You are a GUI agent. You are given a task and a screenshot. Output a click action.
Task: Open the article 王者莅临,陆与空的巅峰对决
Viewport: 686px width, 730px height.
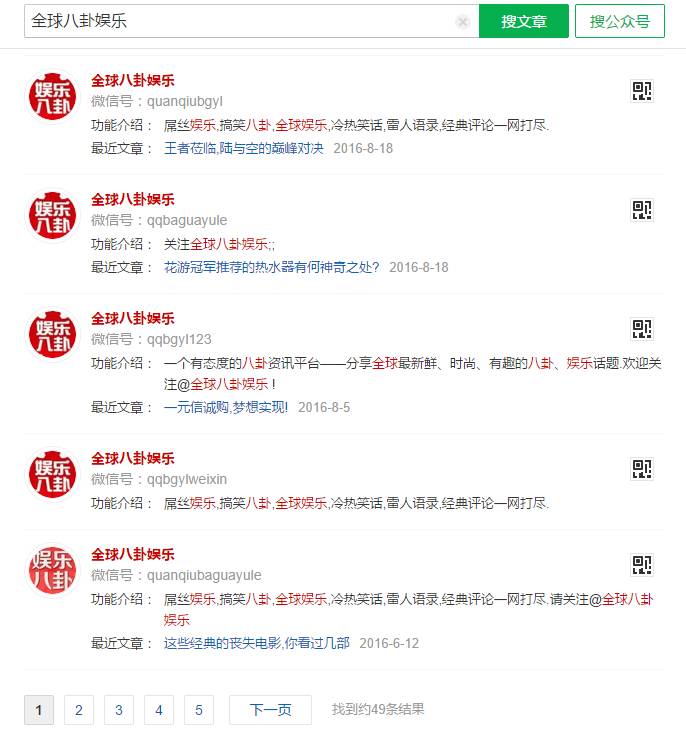[x=243, y=148]
